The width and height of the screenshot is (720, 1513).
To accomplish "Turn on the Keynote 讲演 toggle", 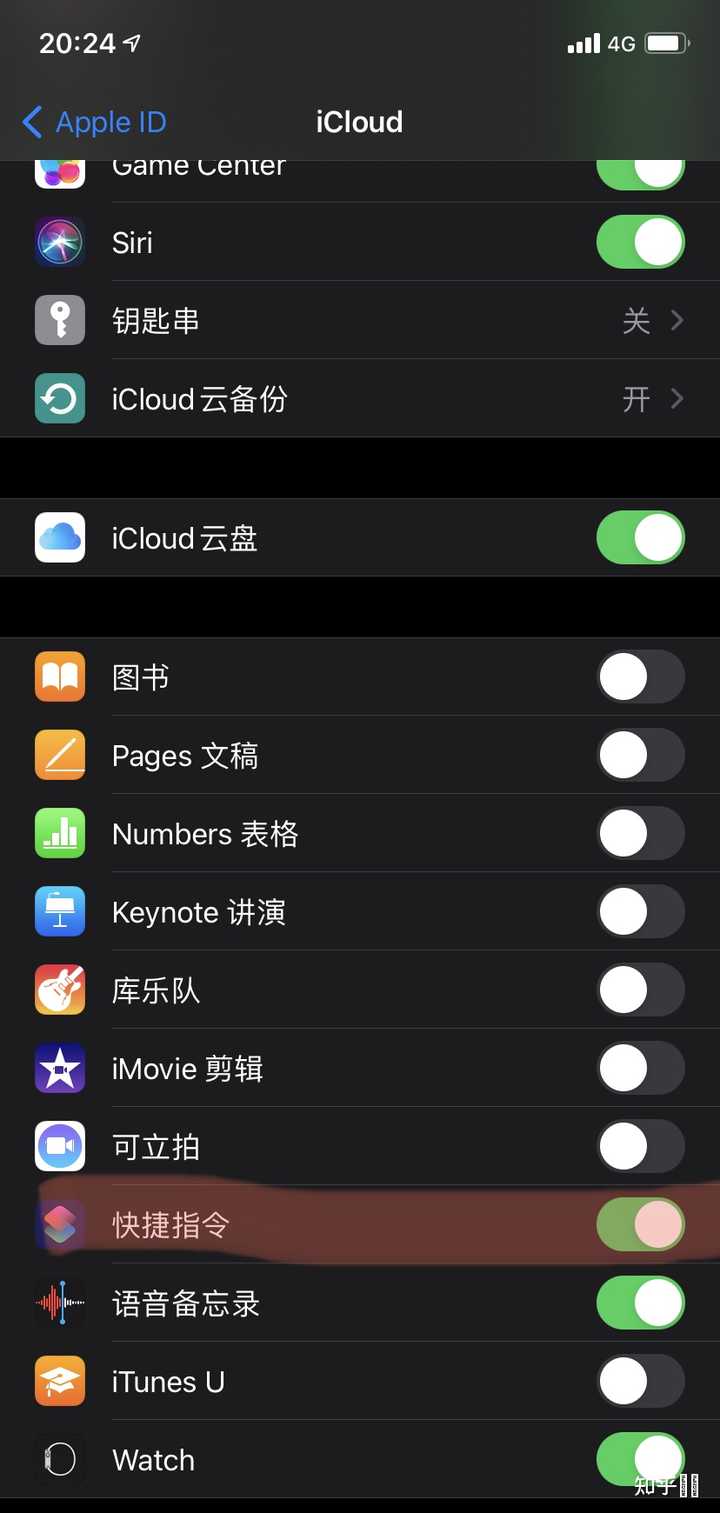I will click(640, 911).
